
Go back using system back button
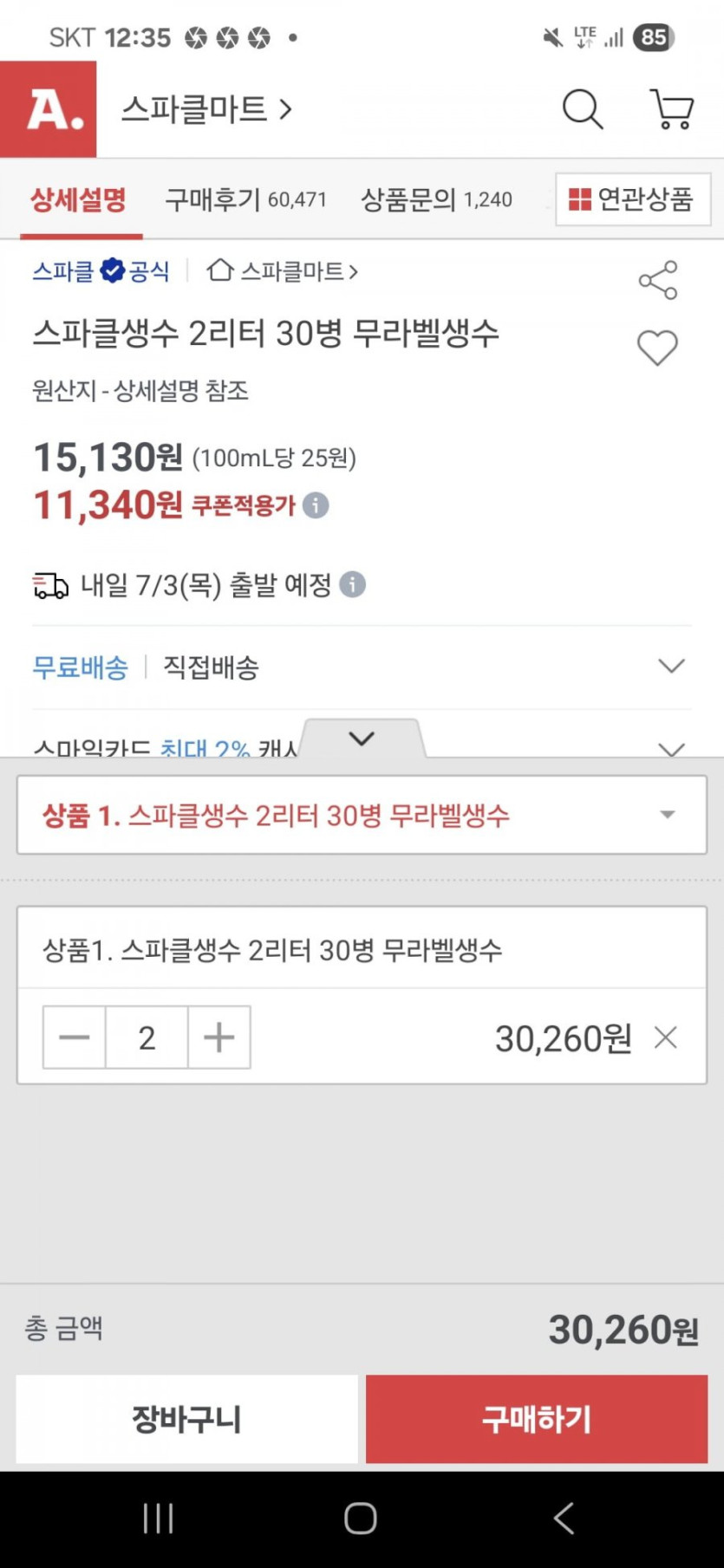click(x=564, y=1518)
